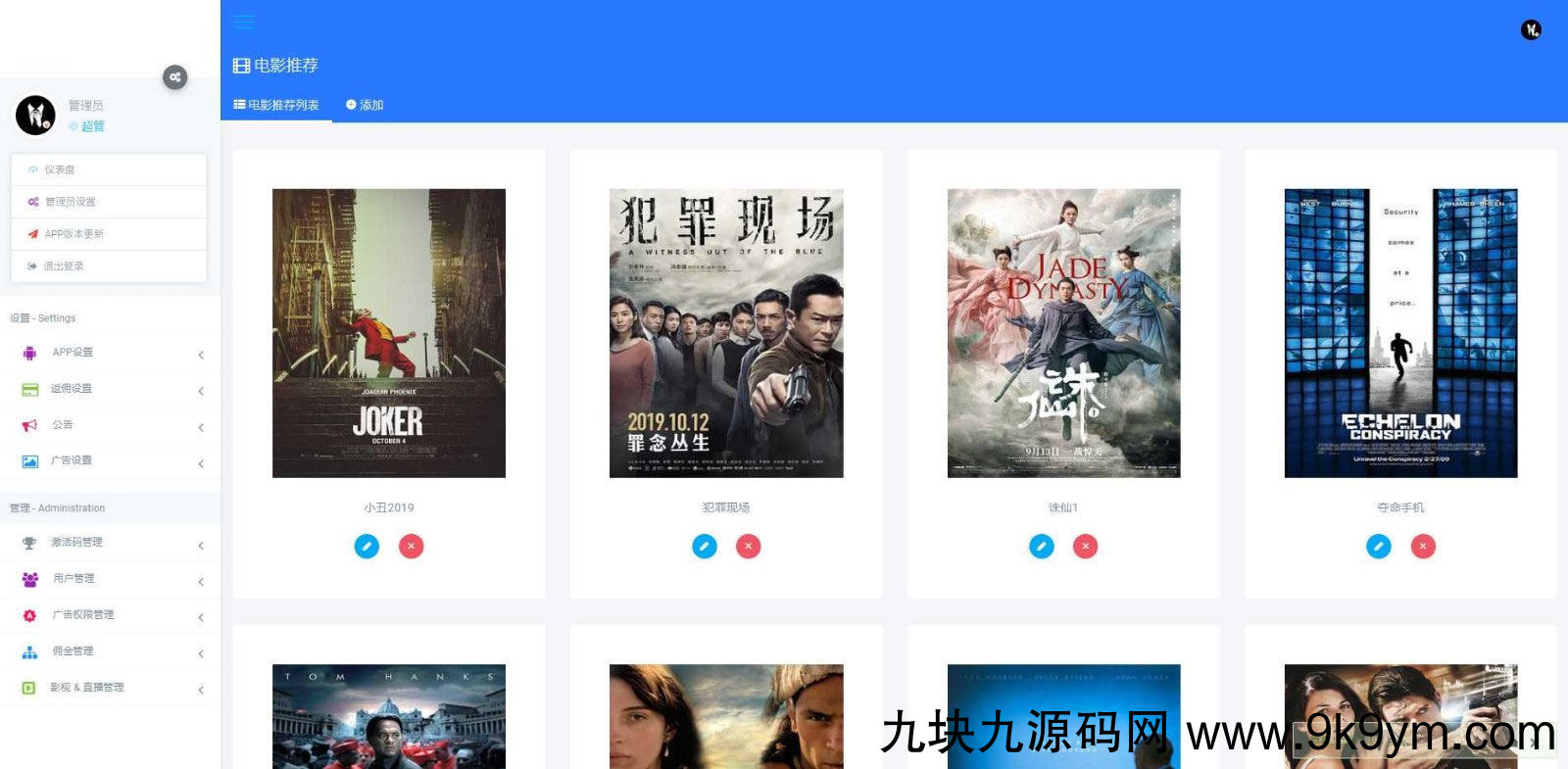
Task: Expand 用户管理
Action: click(x=110, y=579)
